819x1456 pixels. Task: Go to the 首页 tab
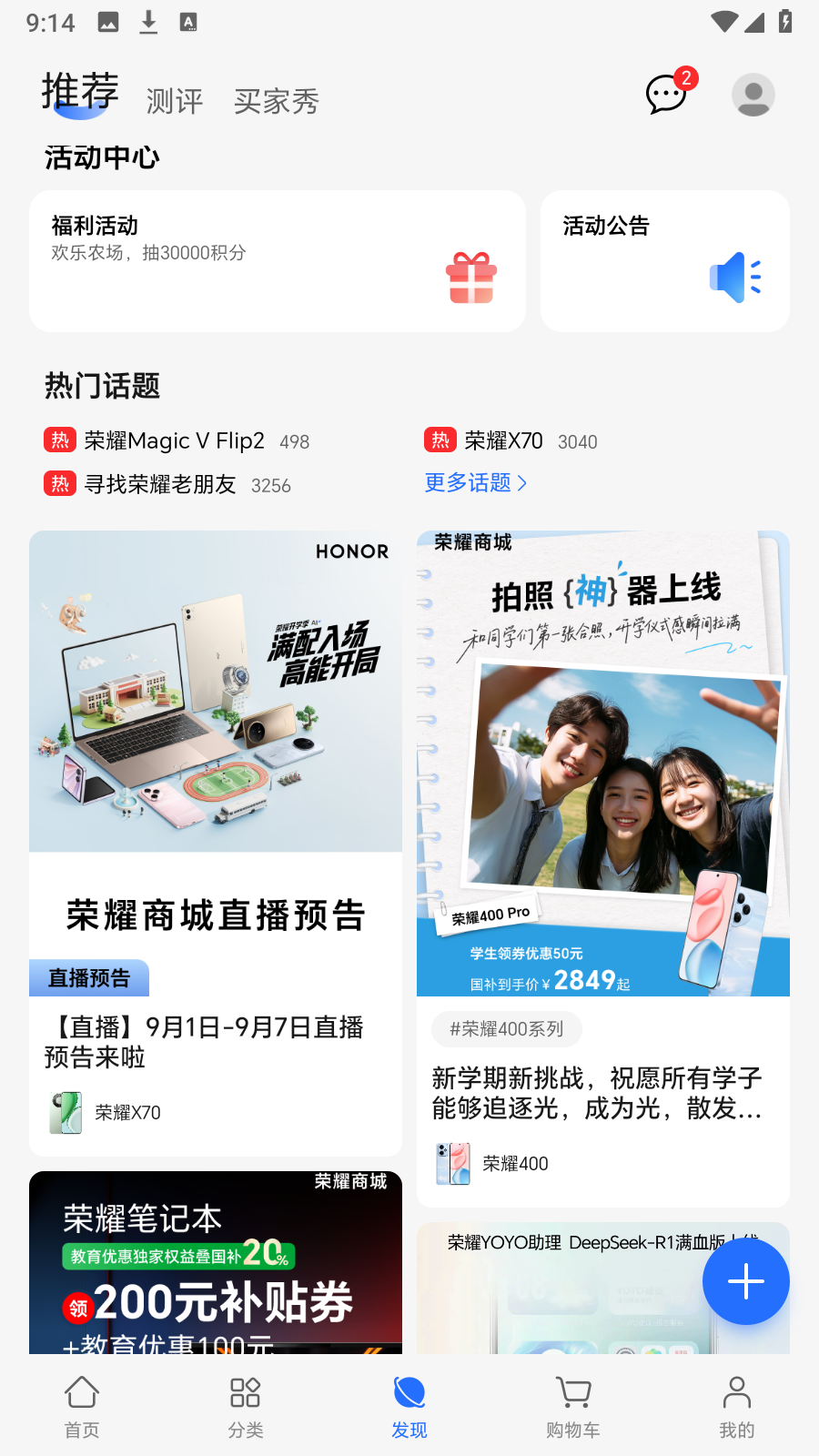[x=82, y=1406]
